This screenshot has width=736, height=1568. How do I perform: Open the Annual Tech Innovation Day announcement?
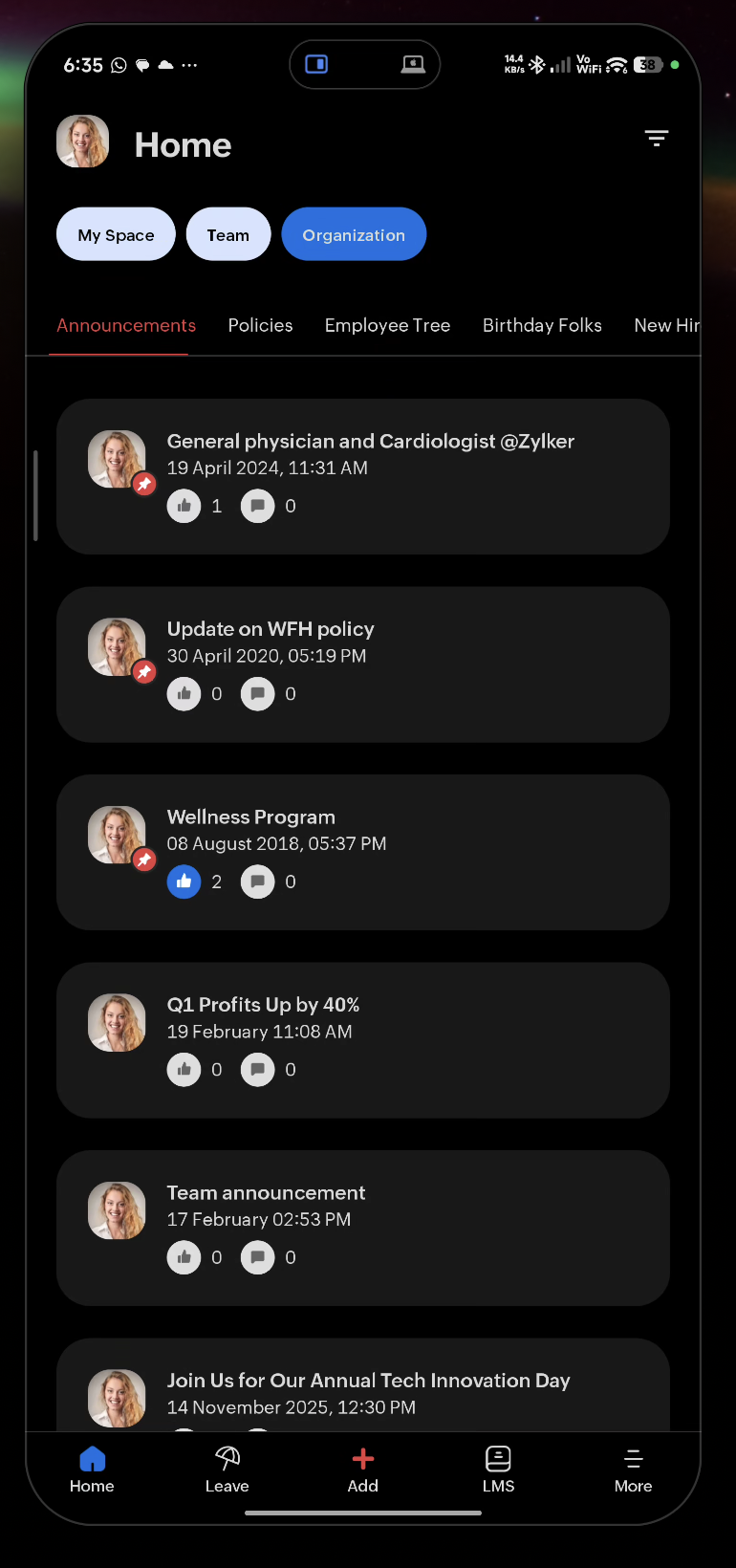click(368, 1382)
